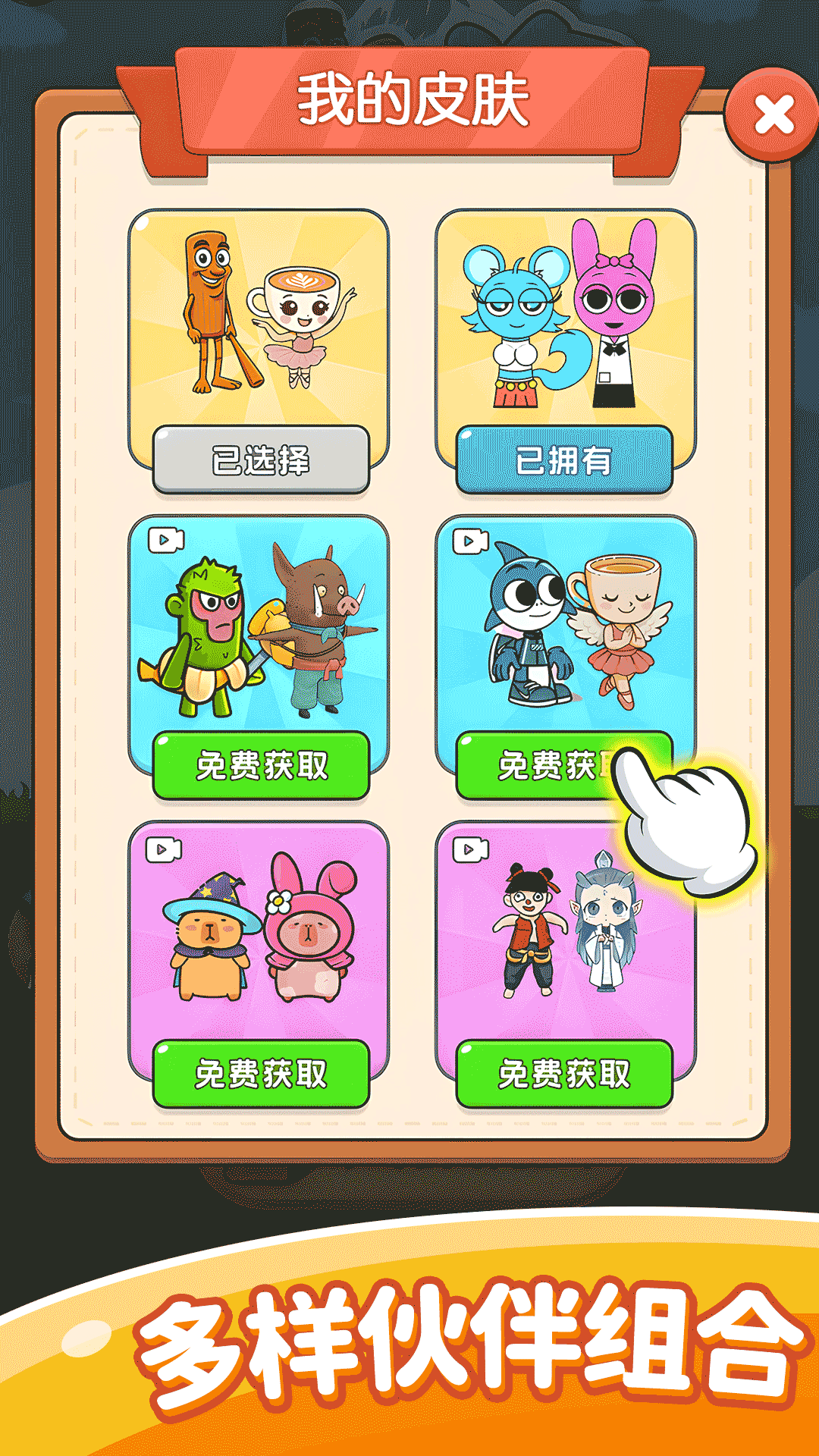Select the wizard capybara and bunny capybara thumbnail

[x=259, y=940]
